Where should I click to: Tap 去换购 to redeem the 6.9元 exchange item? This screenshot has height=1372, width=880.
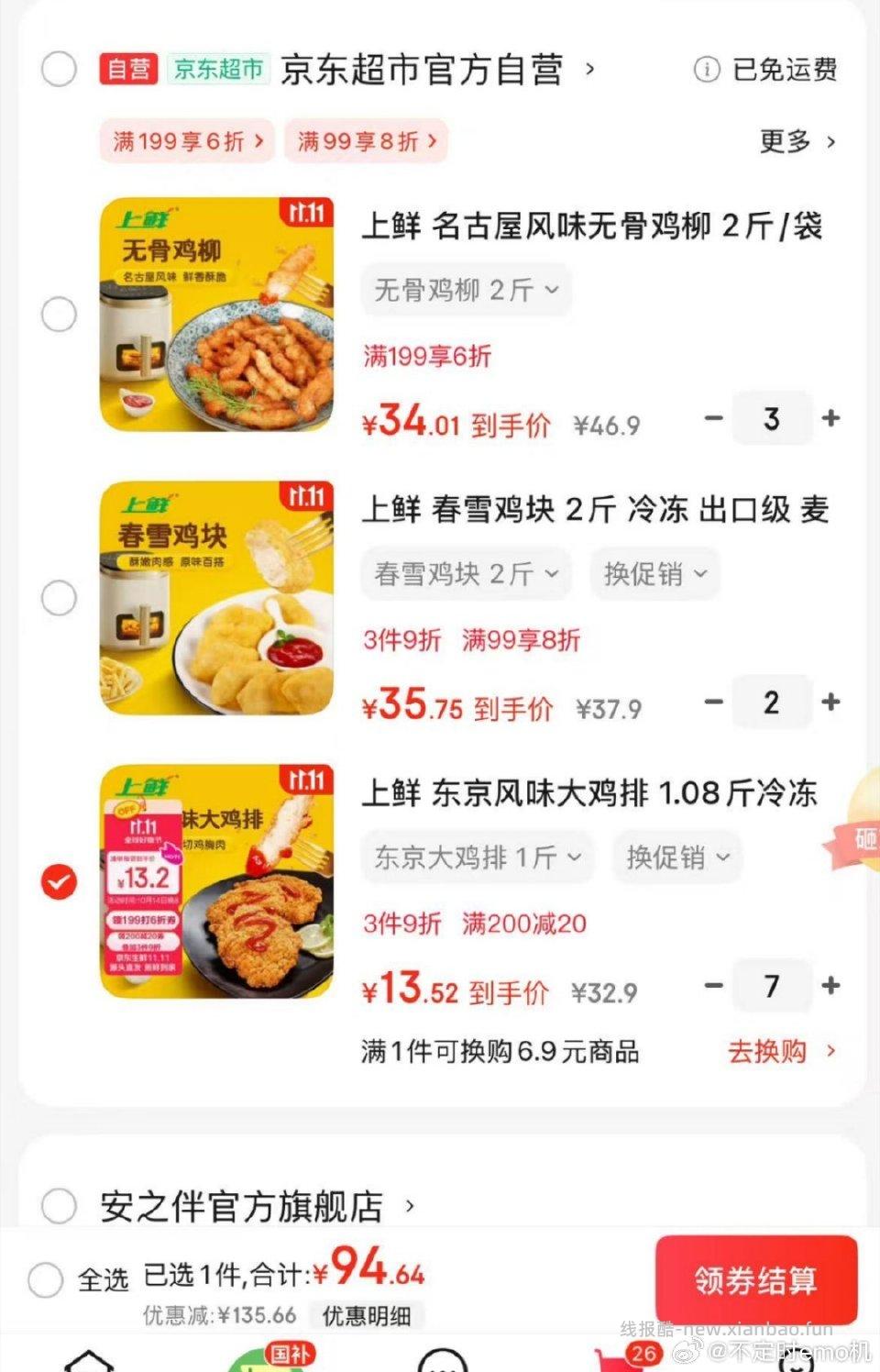(770, 1052)
